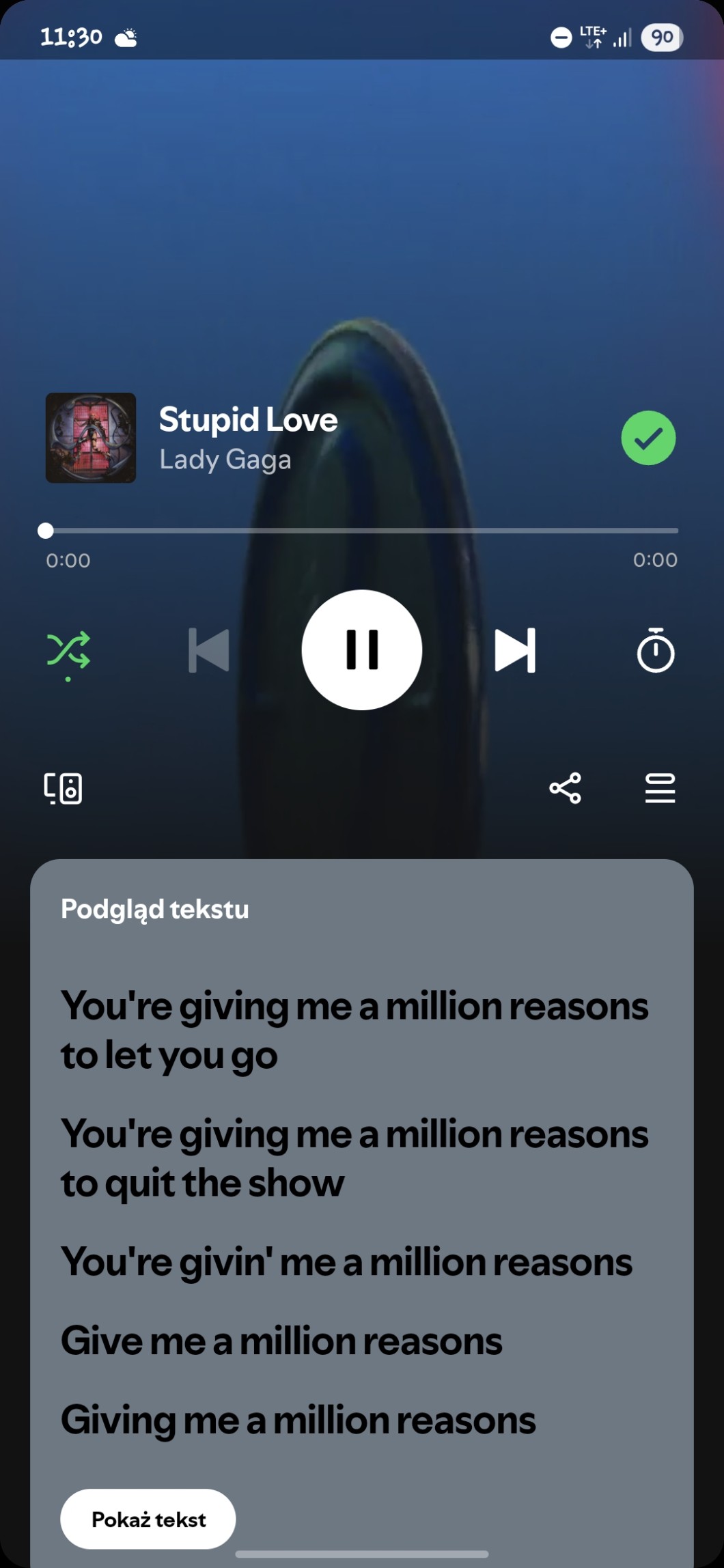This screenshot has height=1568, width=724.
Task: Remove Stupid Love from liked songs
Action: (x=648, y=438)
